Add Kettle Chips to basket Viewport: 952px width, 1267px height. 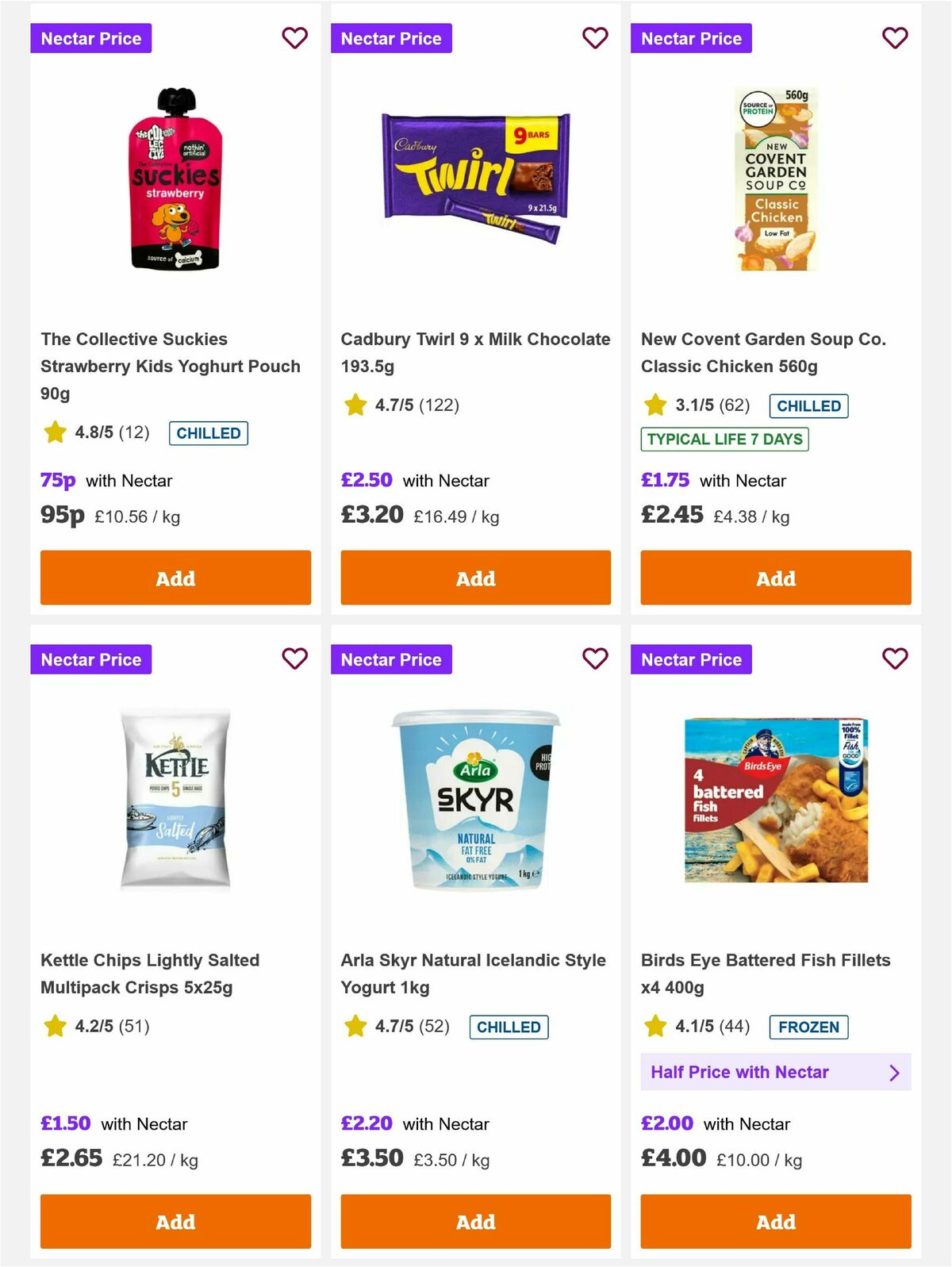pyautogui.click(x=175, y=1222)
